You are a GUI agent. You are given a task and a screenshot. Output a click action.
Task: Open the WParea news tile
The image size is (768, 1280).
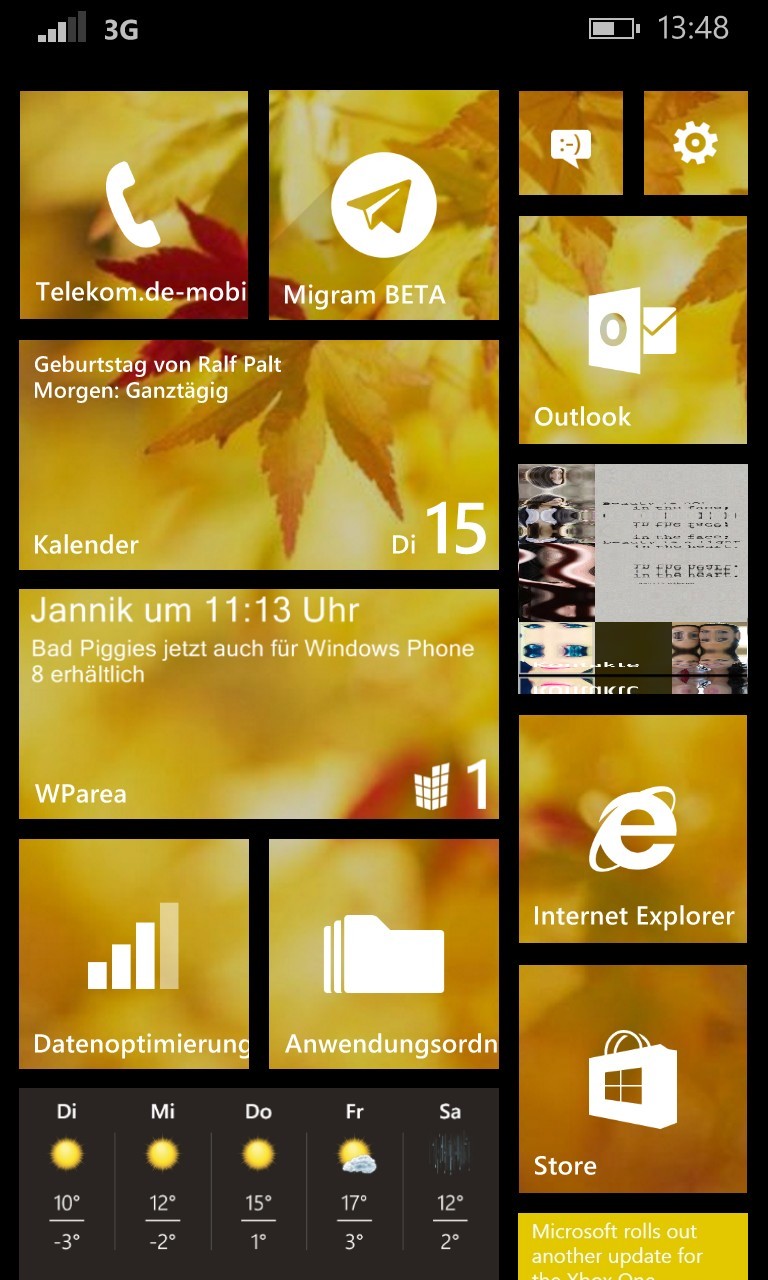pyautogui.click(x=259, y=704)
